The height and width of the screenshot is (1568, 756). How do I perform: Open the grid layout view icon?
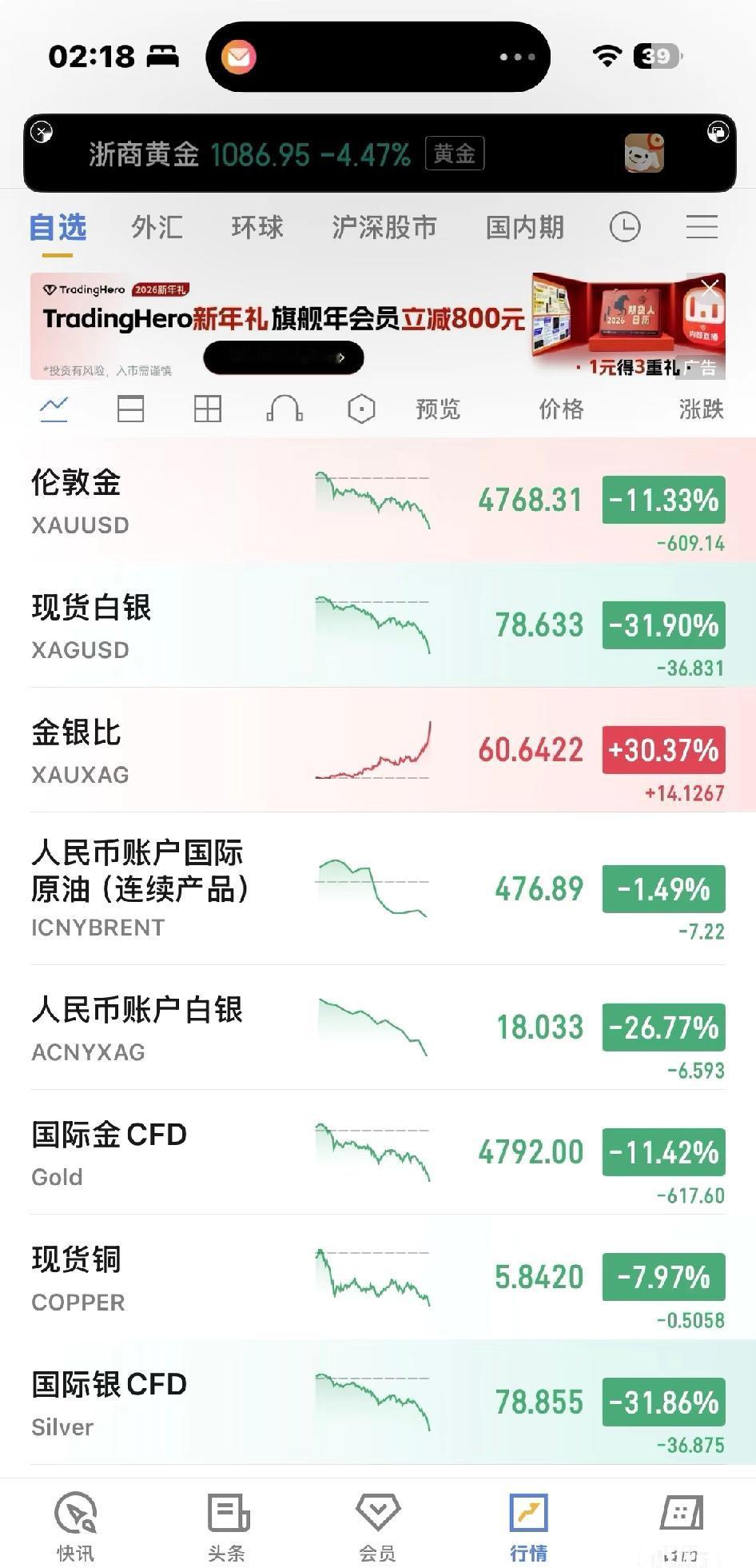coord(207,409)
